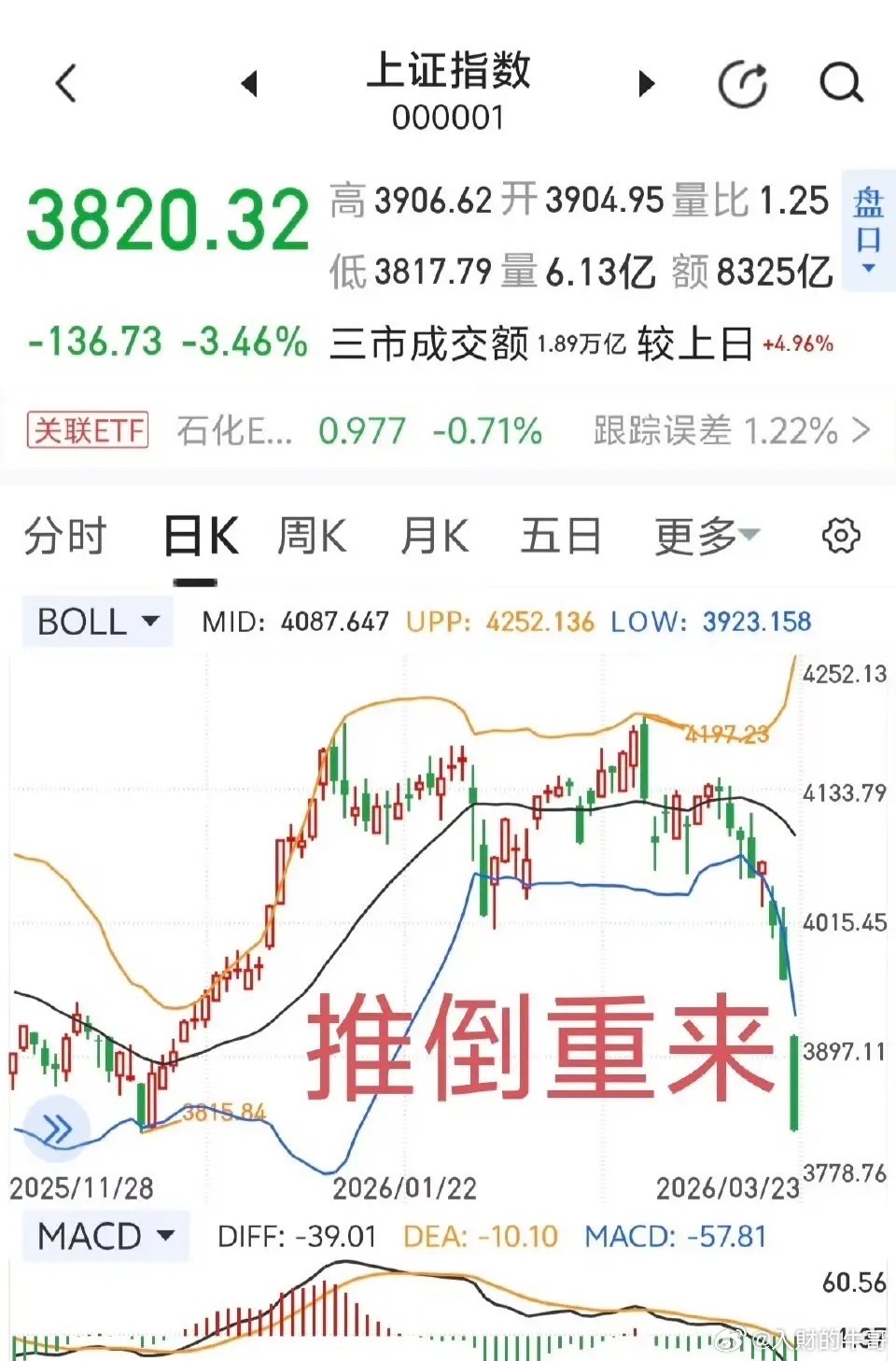
Task: Expand chart tools via the blue double-chevron badge
Action: (x=58, y=1127)
